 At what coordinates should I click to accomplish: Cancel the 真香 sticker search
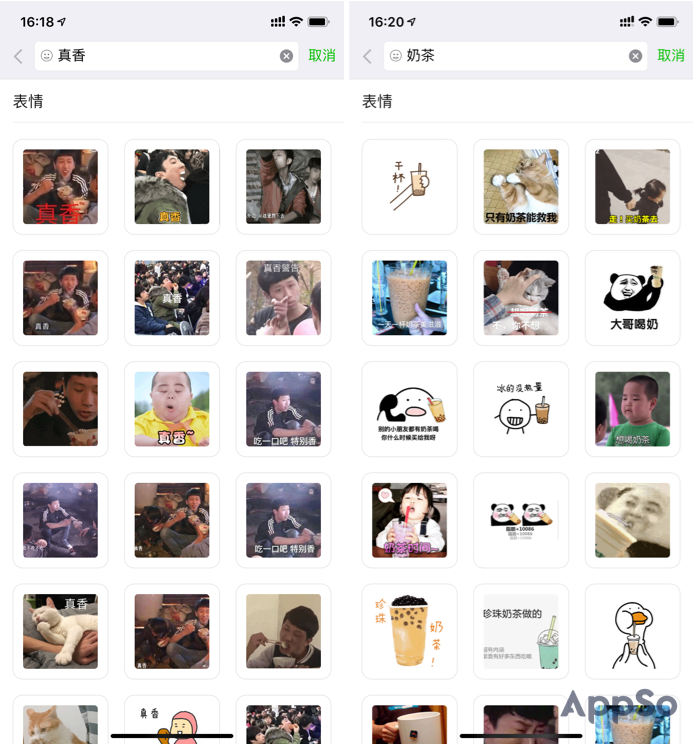click(x=322, y=56)
